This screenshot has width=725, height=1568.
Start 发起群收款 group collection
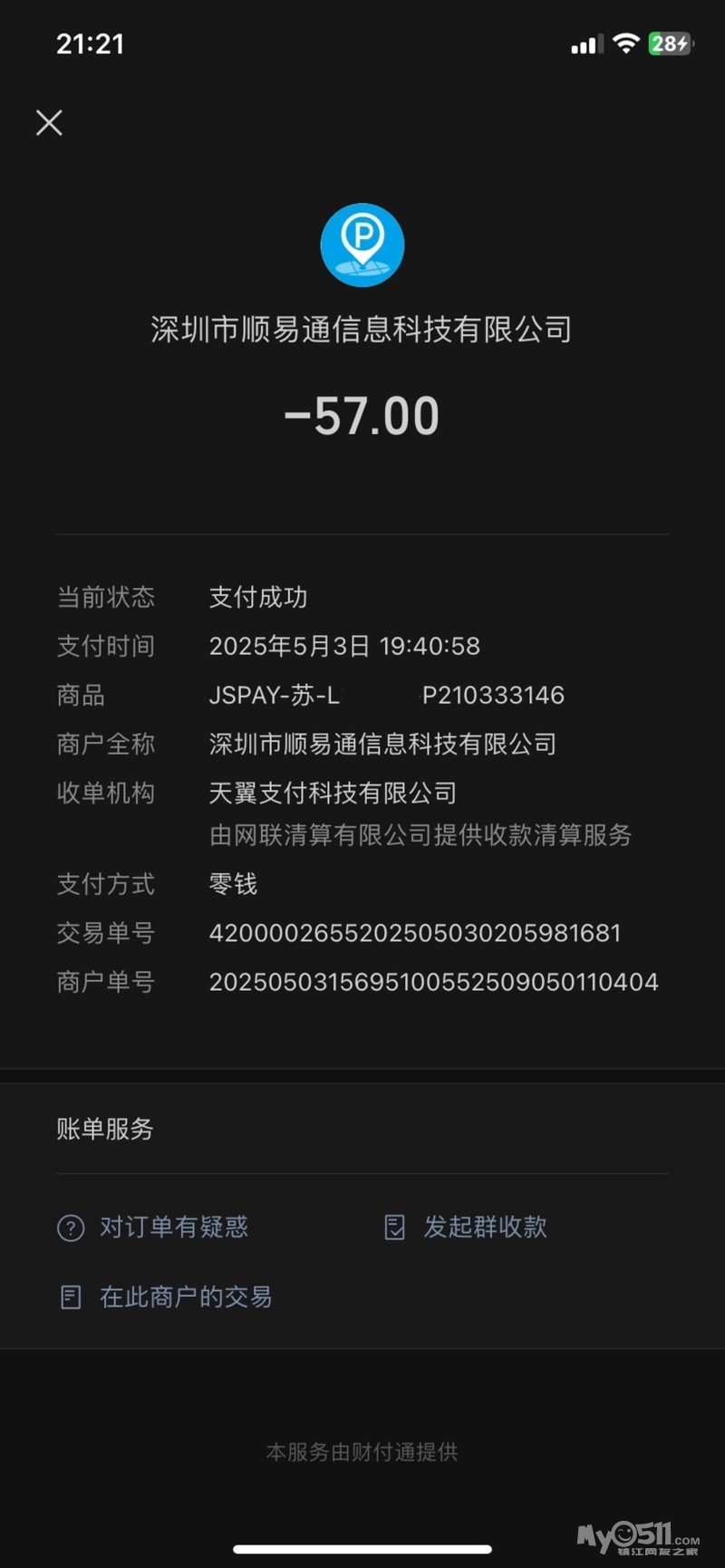click(x=467, y=1227)
